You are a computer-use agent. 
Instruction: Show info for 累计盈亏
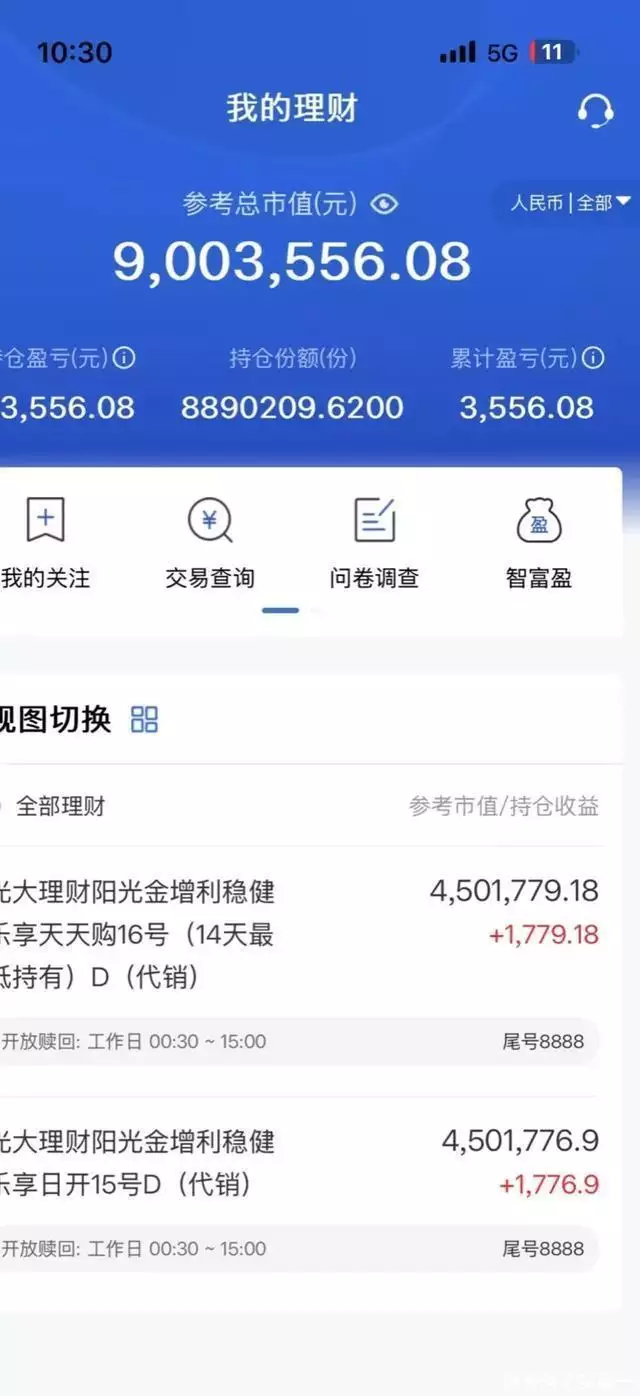pyautogui.click(x=593, y=358)
